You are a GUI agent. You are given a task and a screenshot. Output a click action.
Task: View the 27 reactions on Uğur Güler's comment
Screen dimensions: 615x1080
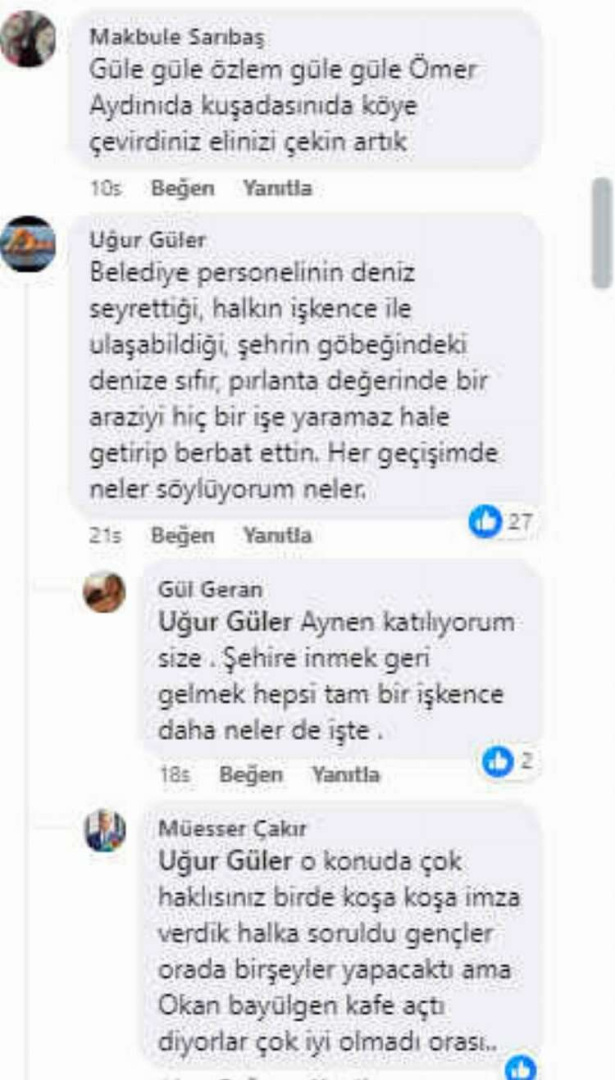click(501, 520)
